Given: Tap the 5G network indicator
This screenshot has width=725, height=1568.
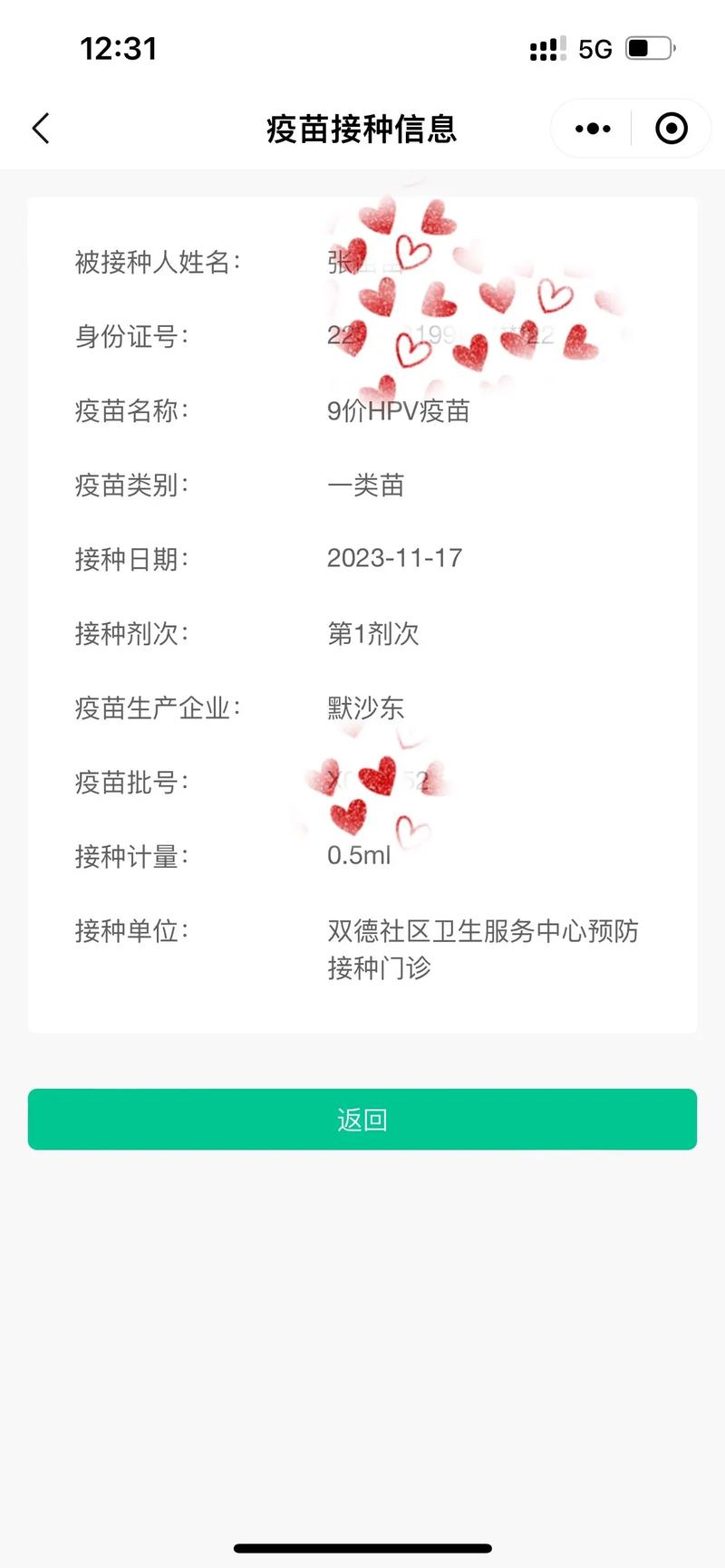Looking at the screenshot, I should pyautogui.click(x=595, y=49).
